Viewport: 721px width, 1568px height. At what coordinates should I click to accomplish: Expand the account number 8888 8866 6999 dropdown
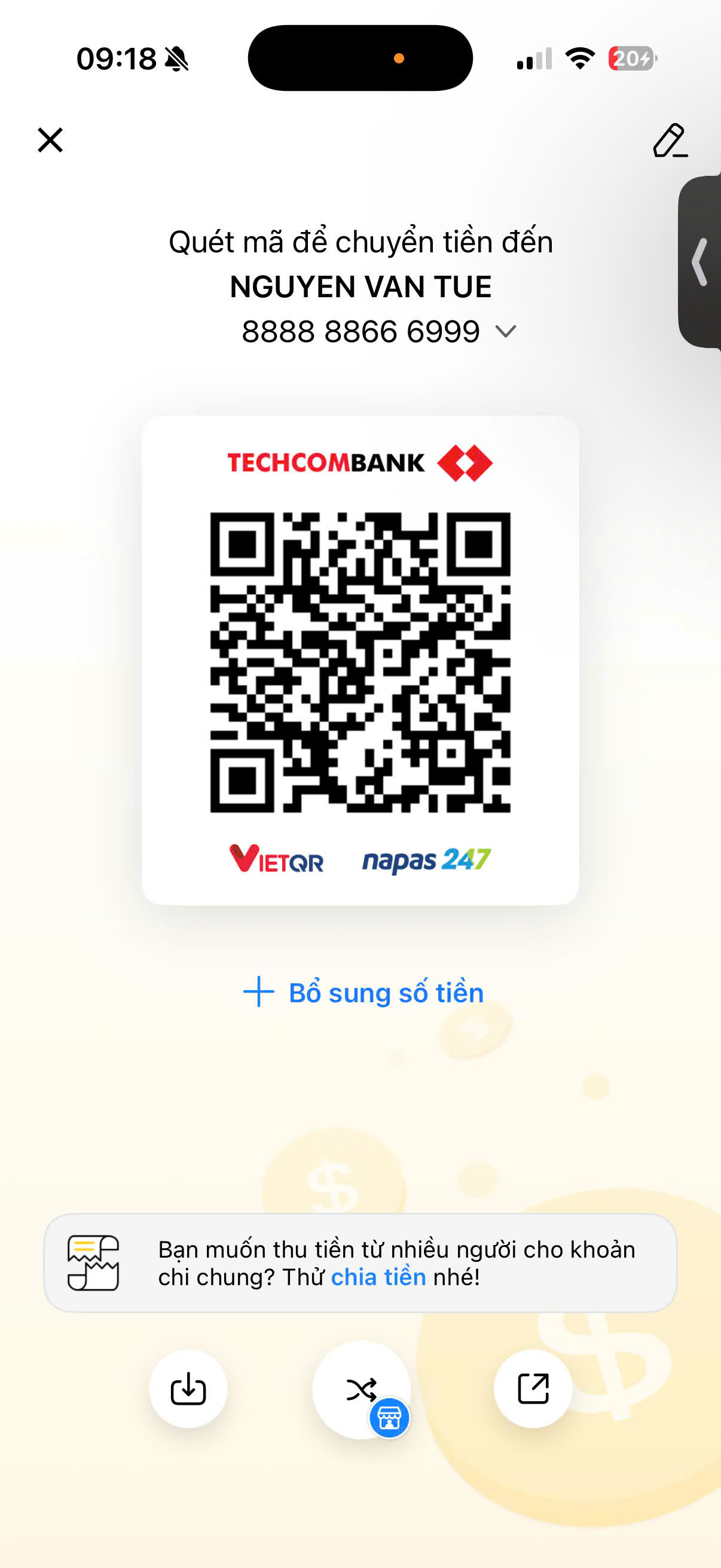[x=506, y=331]
